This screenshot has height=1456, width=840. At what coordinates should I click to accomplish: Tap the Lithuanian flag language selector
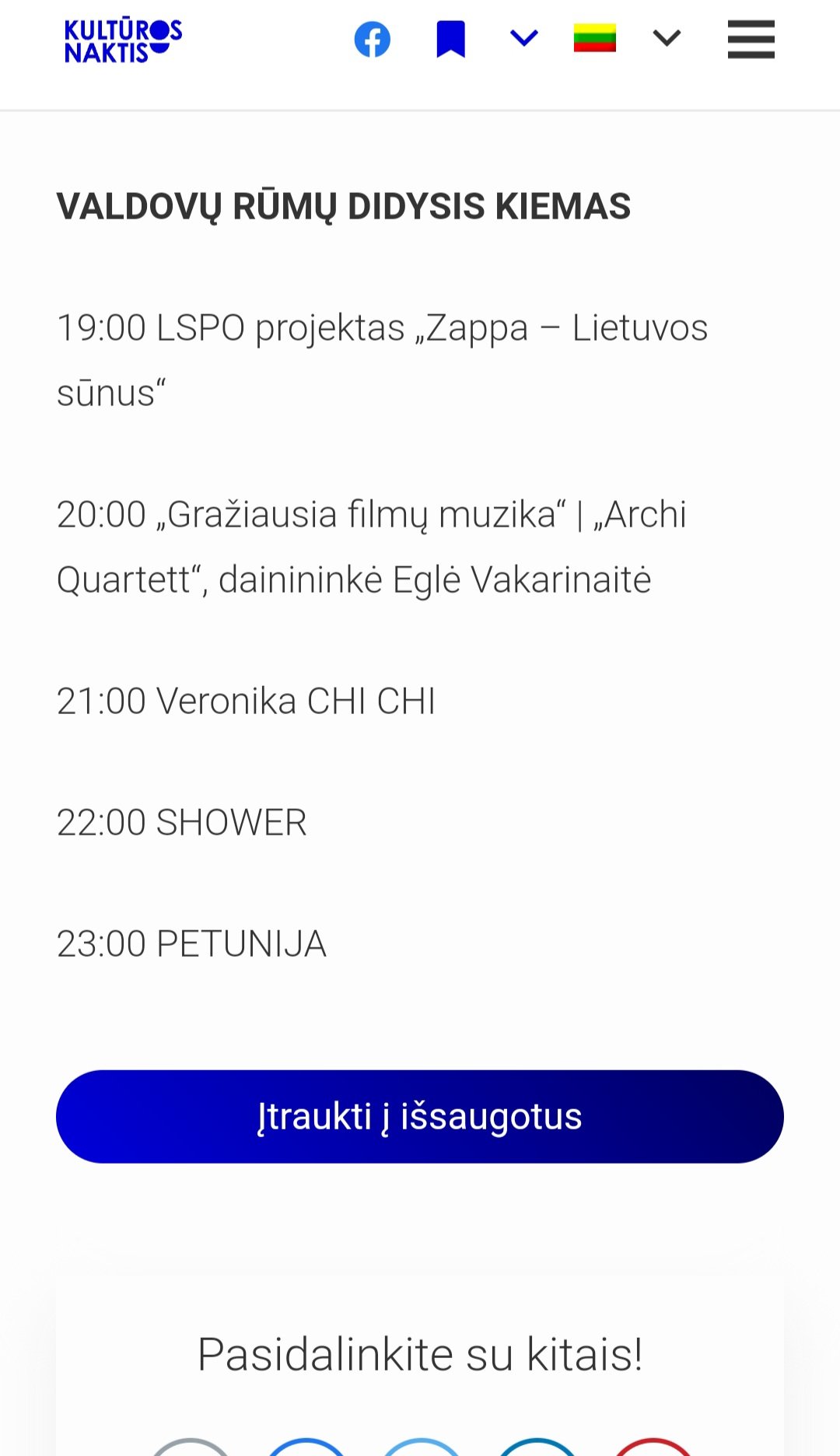(x=595, y=38)
